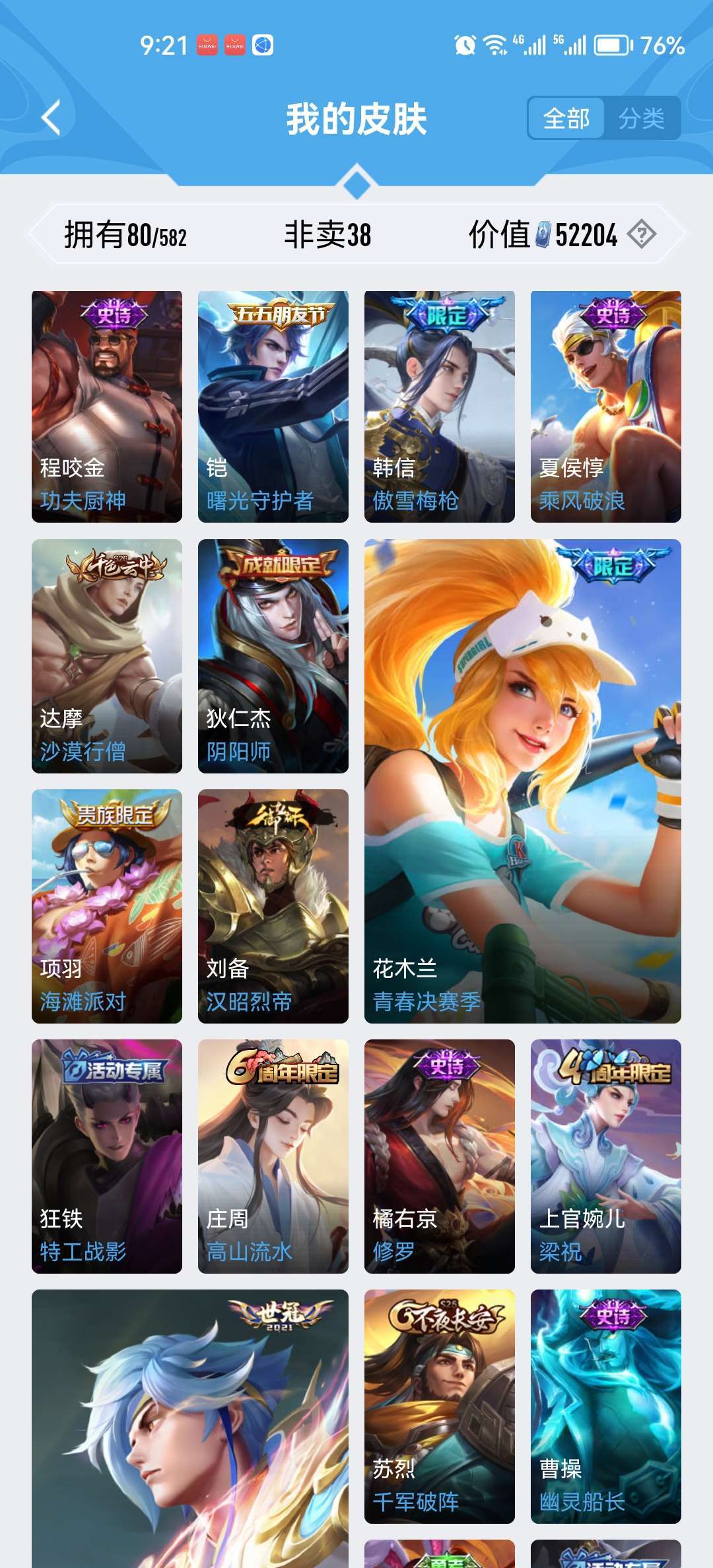Select the 全部 tab
The height and width of the screenshot is (1568, 713).
coord(566,119)
